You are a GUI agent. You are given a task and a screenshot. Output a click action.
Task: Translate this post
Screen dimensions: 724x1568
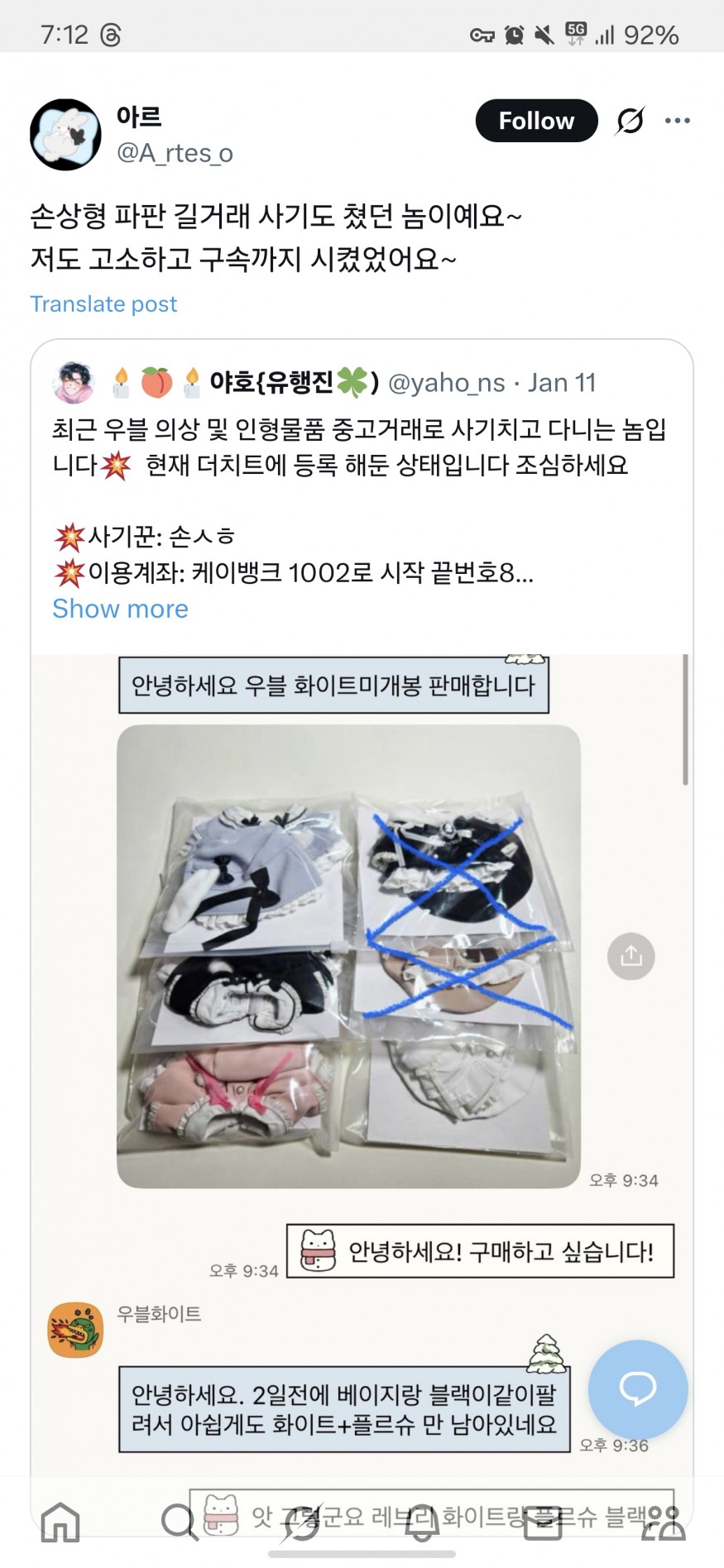[103, 304]
